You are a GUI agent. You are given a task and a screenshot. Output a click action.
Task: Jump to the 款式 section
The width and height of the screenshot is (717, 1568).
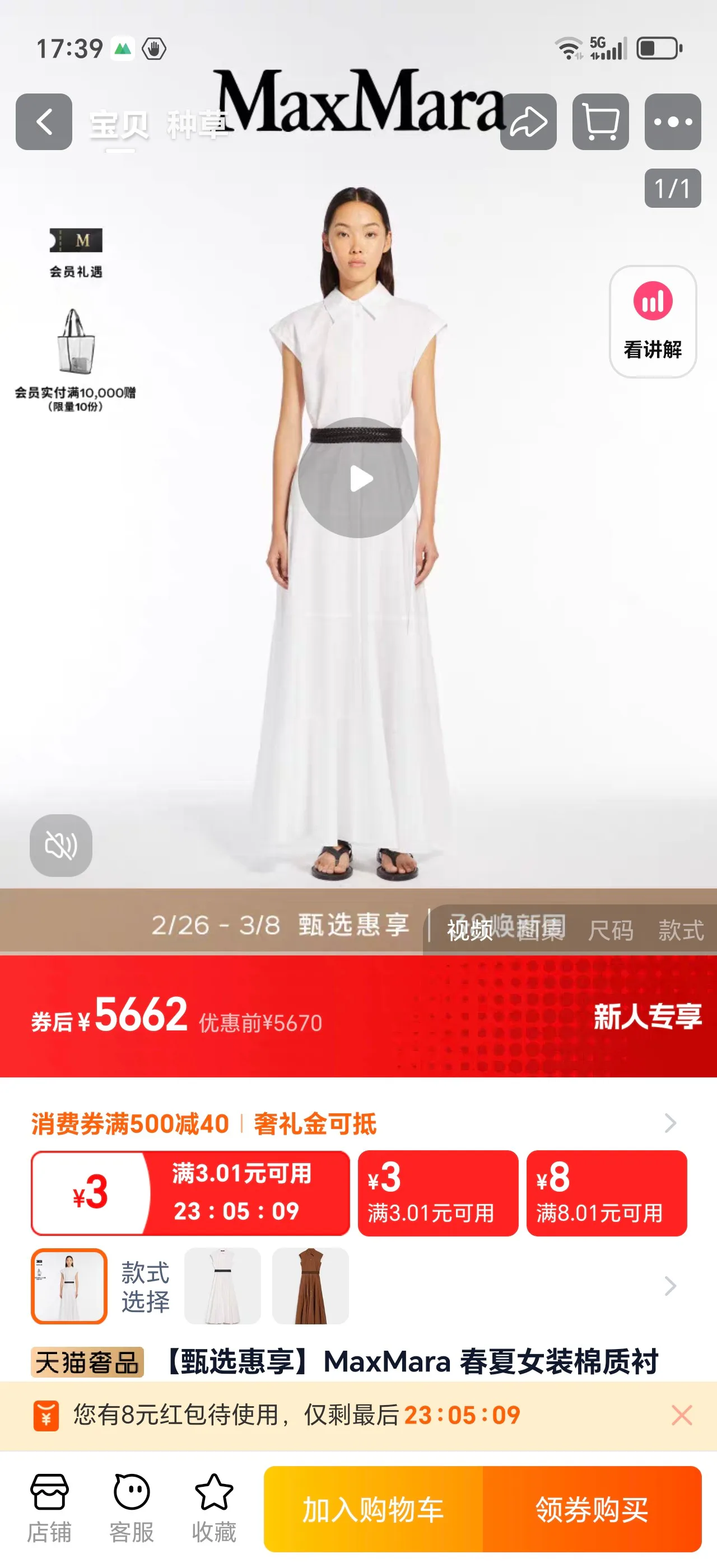(681, 931)
